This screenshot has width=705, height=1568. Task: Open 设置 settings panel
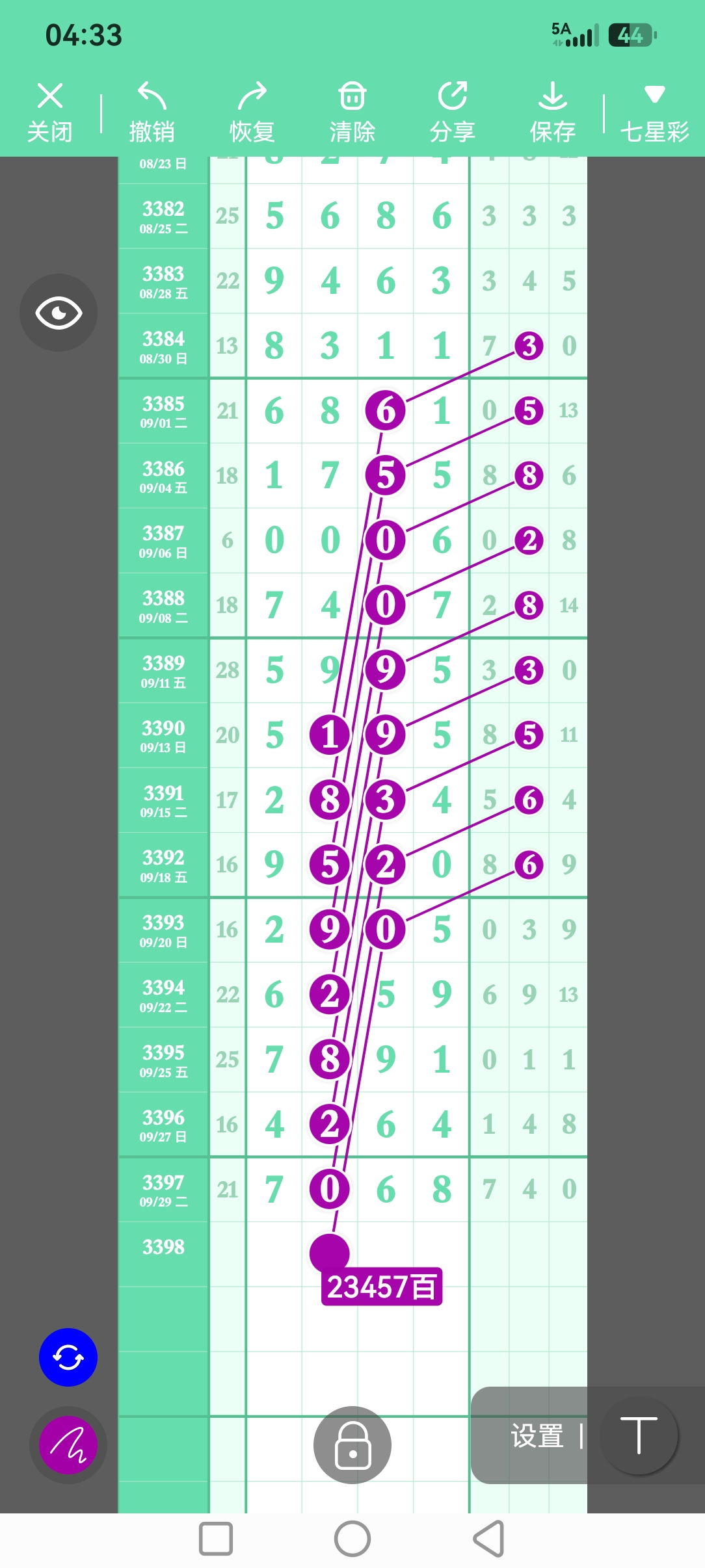click(x=537, y=1435)
